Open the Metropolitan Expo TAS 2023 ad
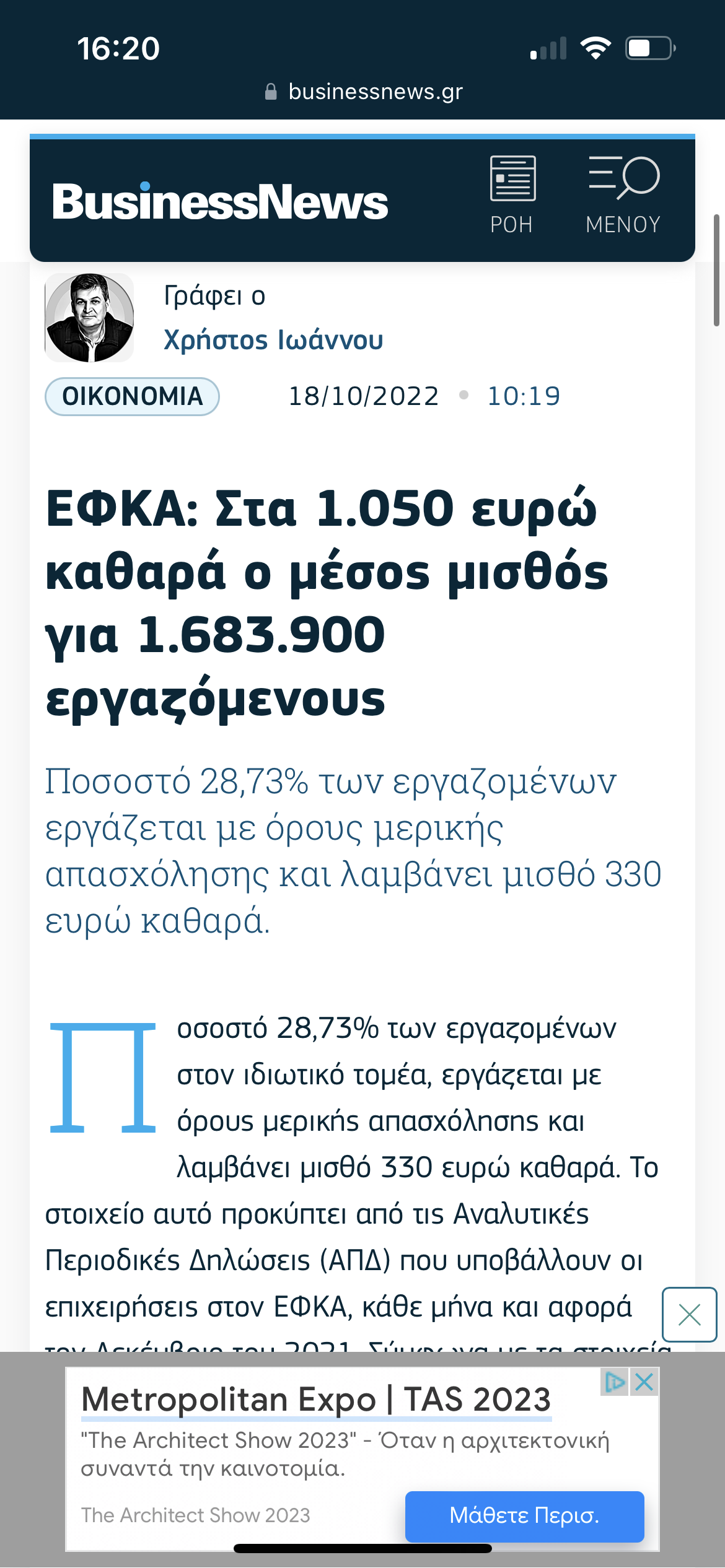 click(x=316, y=1400)
